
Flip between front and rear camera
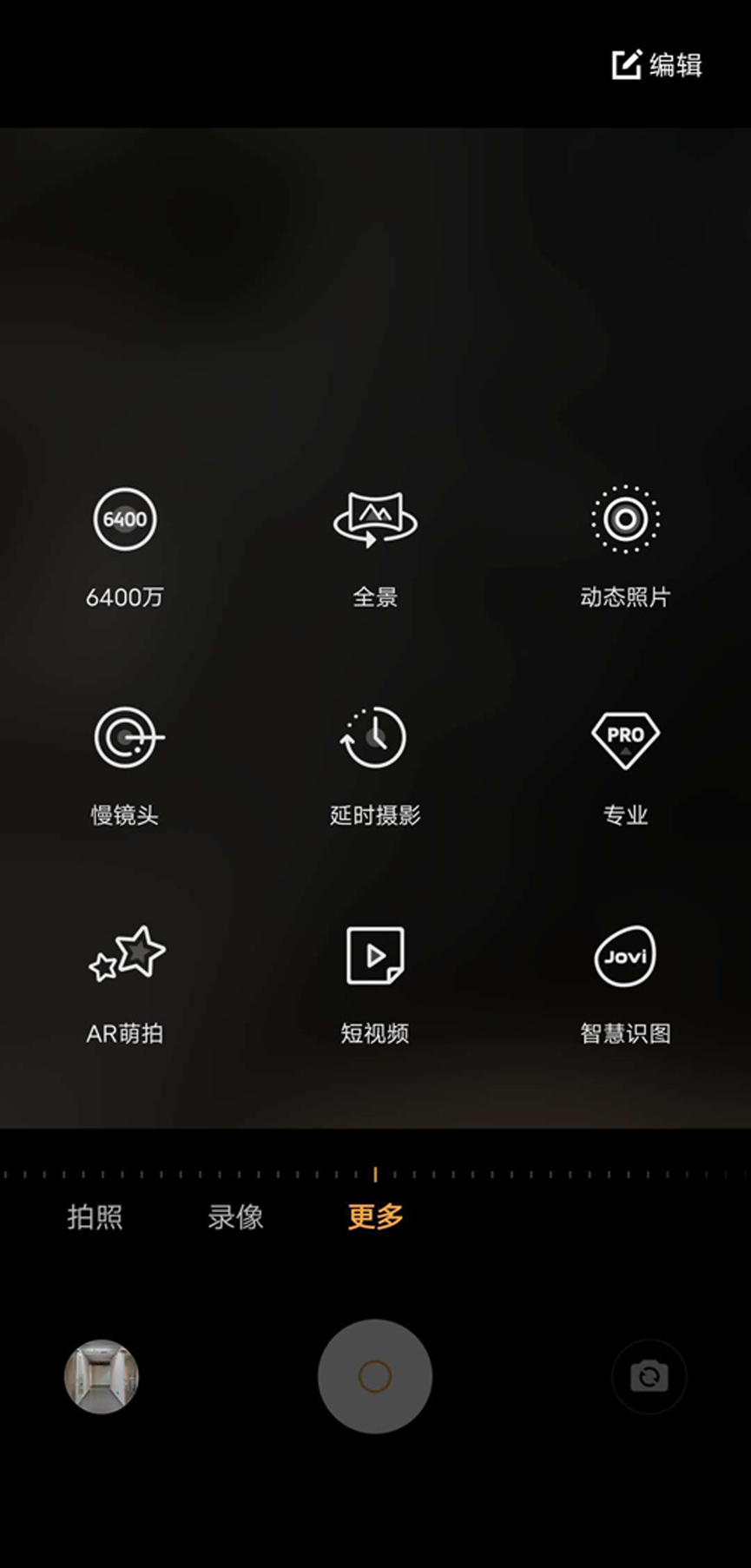tap(649, 1376)
